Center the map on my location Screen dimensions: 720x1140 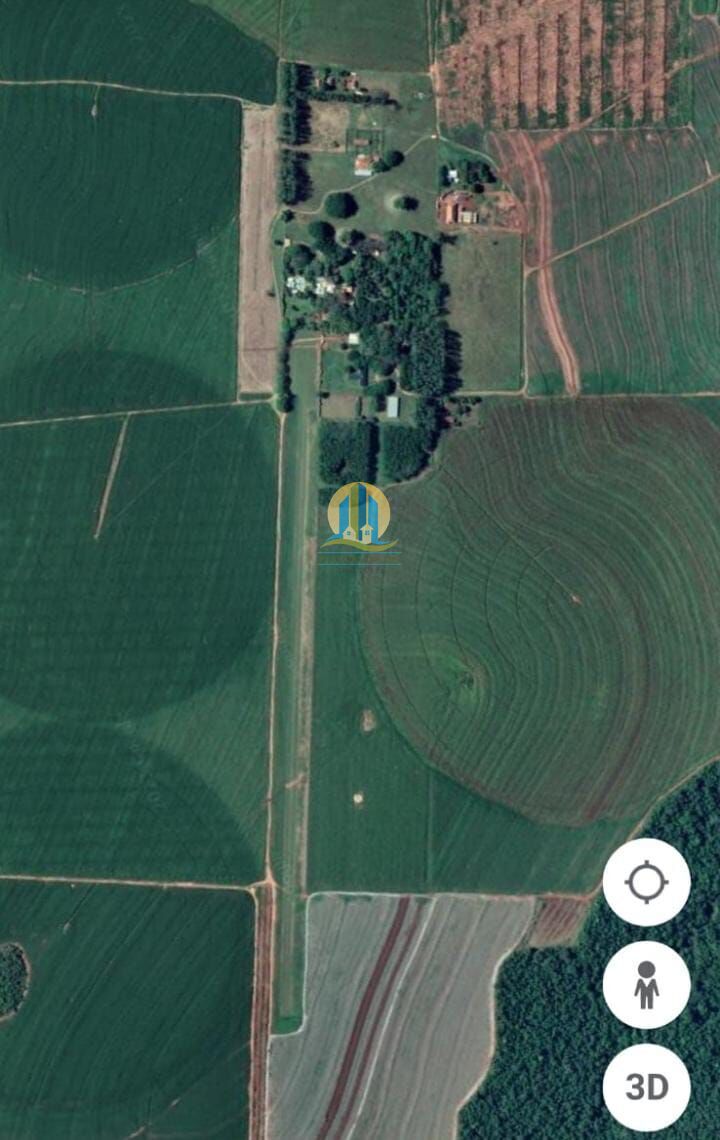[646, 882]
